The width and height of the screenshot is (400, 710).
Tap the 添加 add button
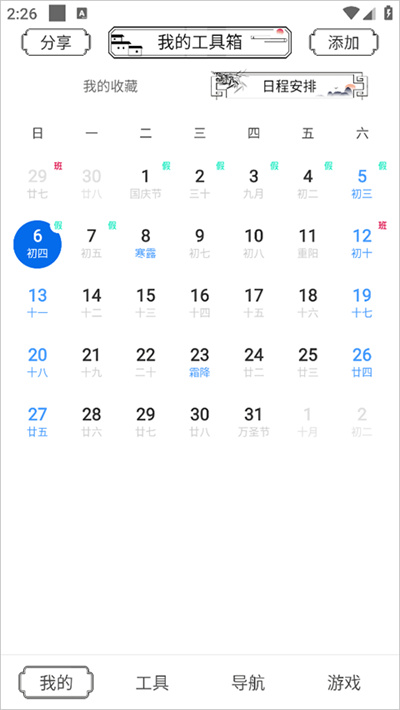343,43
